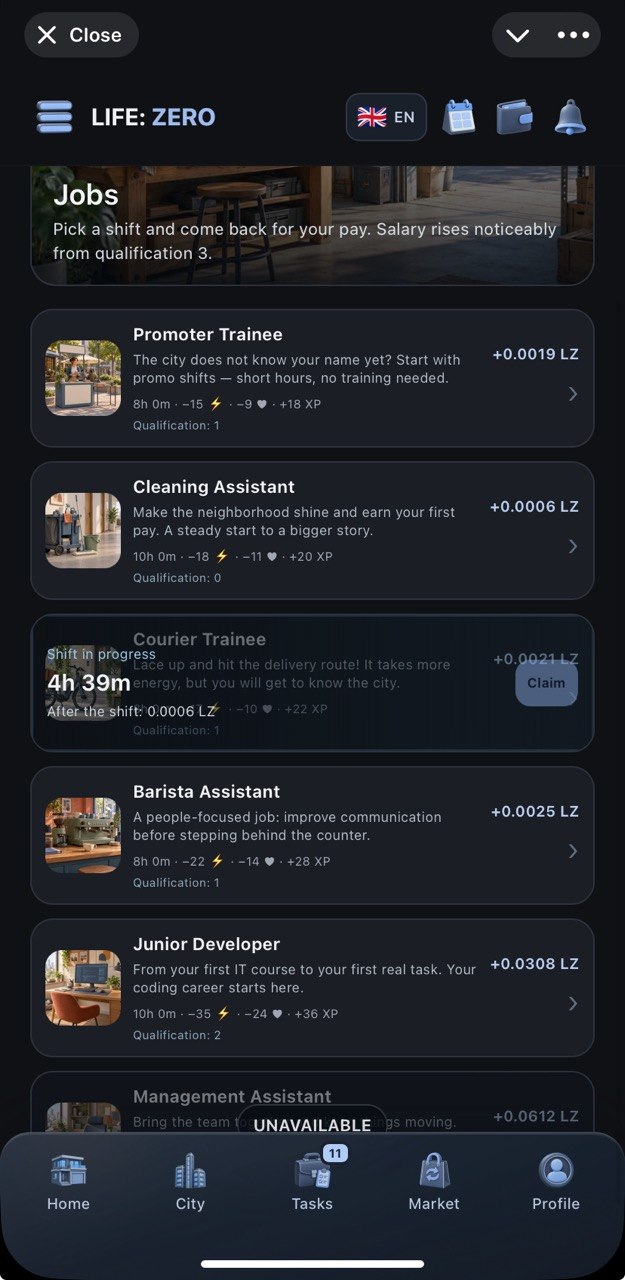Image resolution: width=625 pixels, height=1280 pixels.
Task: Go to the Home tab
Action: point(68,1183)
